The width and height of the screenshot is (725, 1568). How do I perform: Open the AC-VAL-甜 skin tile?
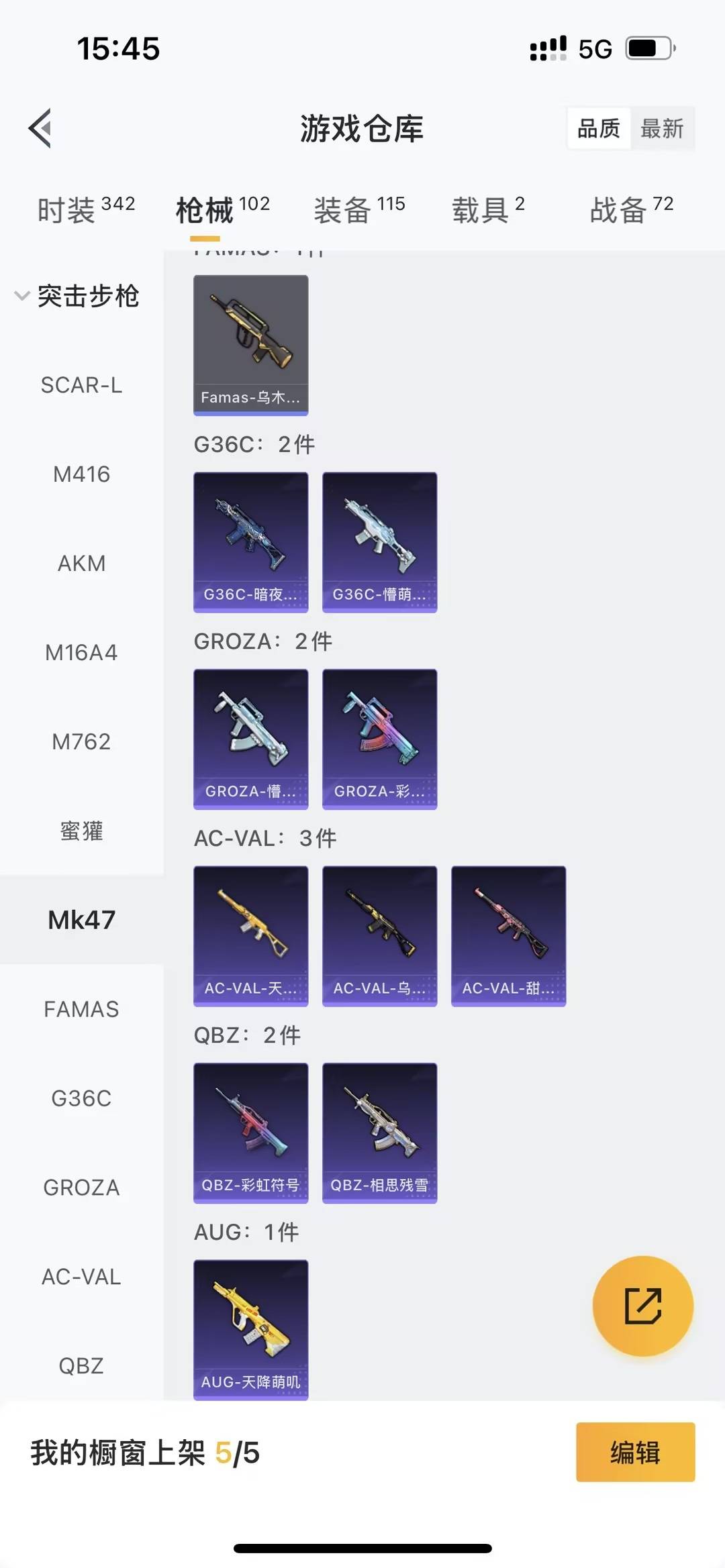[x=508, y=936]
